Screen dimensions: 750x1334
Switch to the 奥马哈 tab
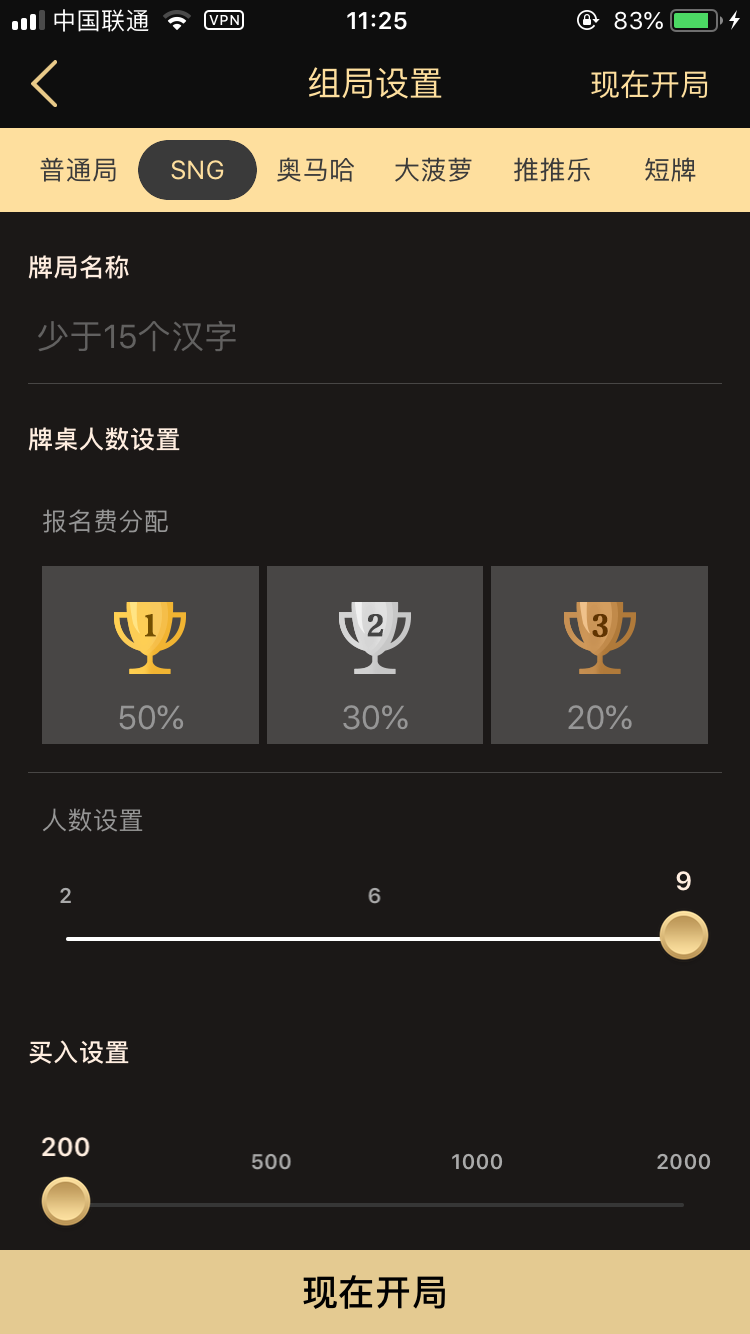(315, 170)
